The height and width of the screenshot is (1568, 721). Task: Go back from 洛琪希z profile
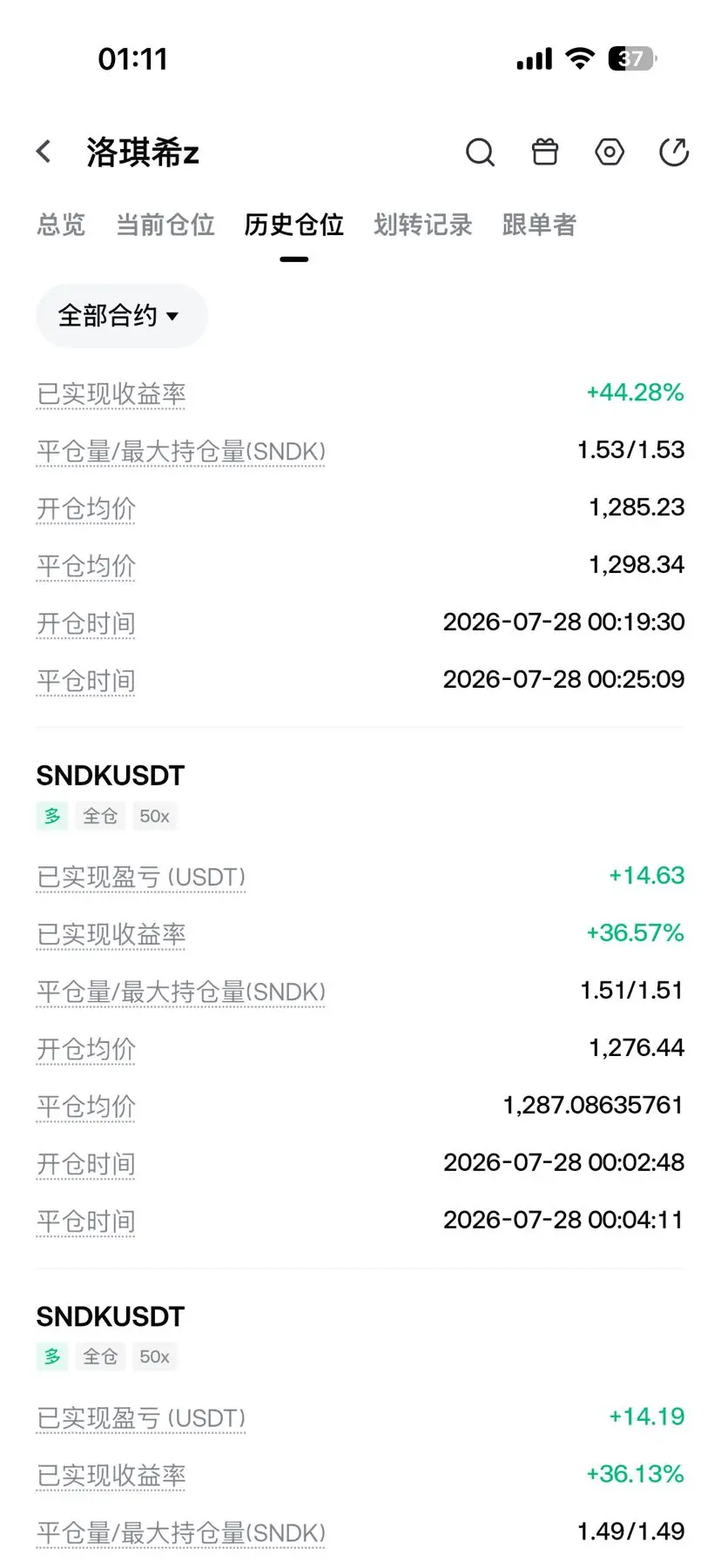pyautogui.click(x=44, y=151)
